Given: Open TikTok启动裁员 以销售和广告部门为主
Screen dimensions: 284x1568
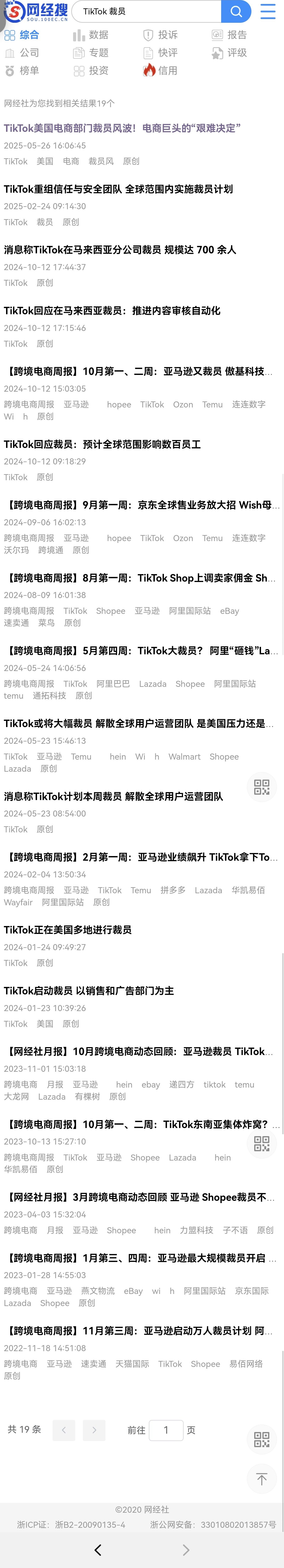Looking at the screenshot, I should (89, 991).
